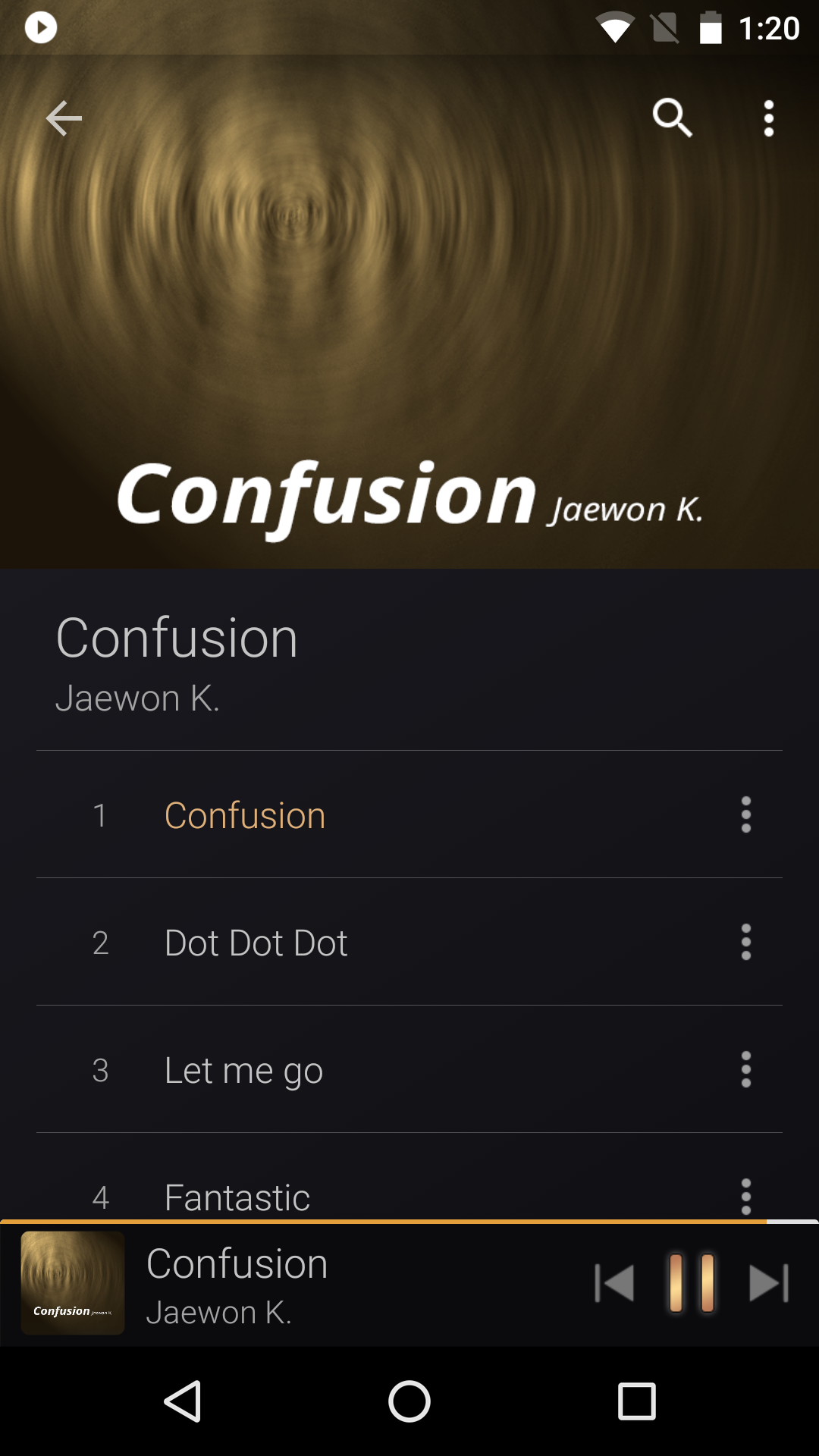Play the track Fantastic
819x1456 pixels.
point(237,1197)
